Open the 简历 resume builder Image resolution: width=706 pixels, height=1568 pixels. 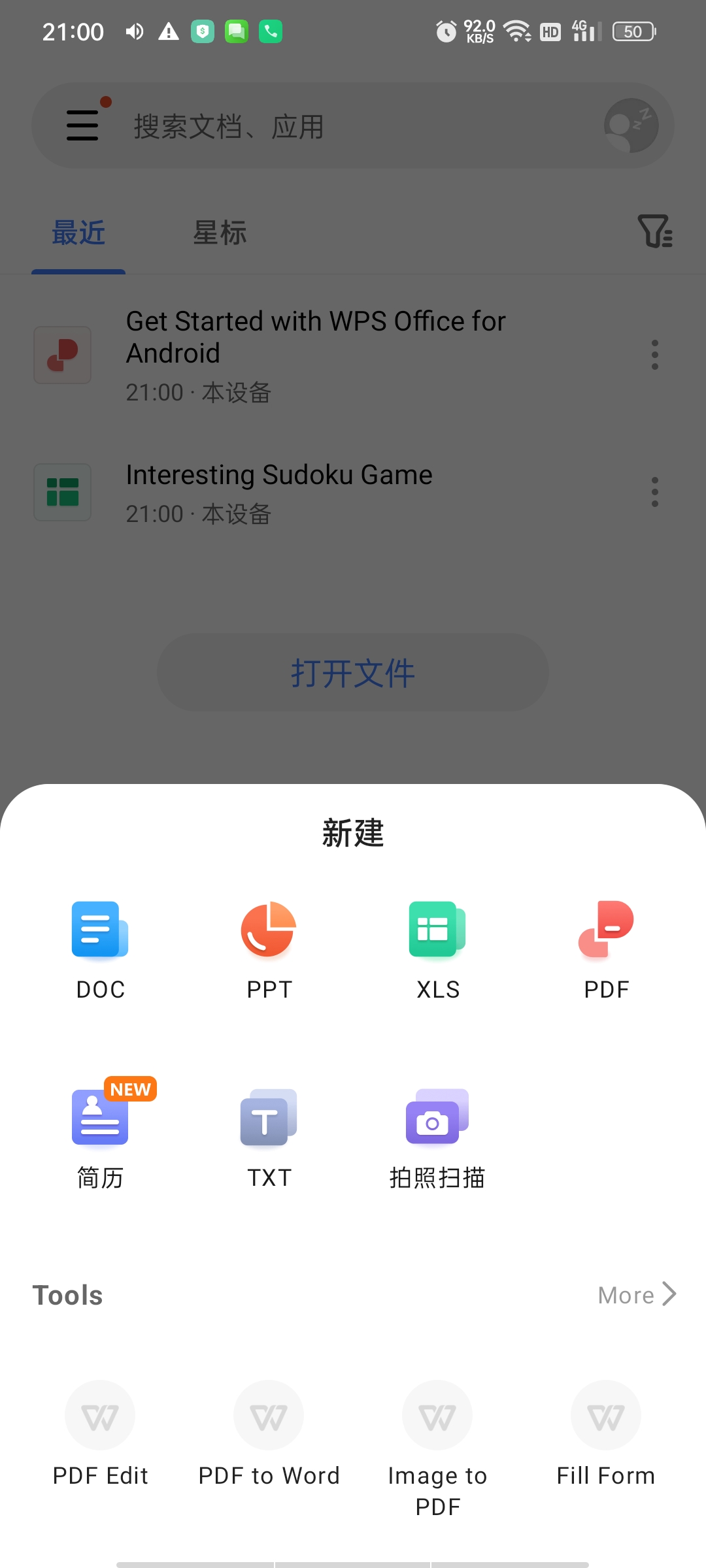pos(100,1135)
